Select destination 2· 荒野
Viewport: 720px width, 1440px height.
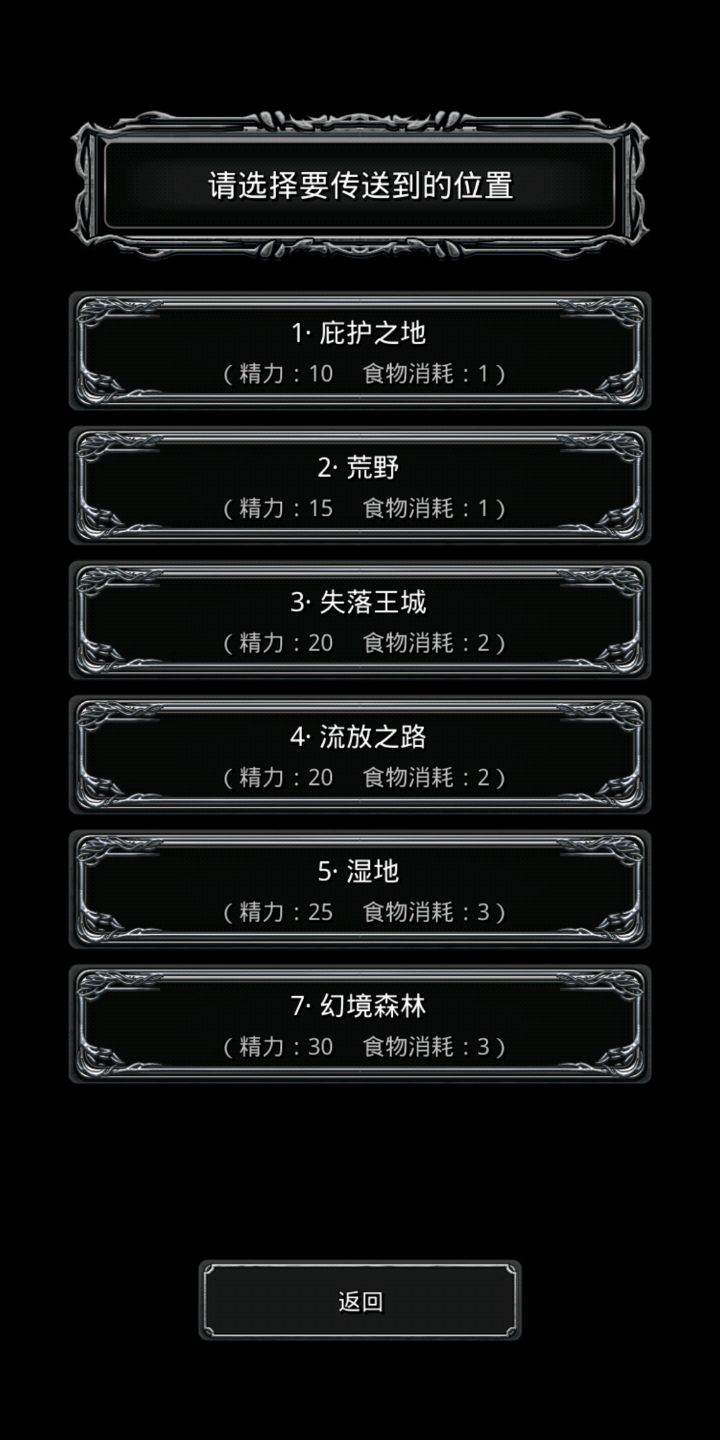[x=360, y=486]
